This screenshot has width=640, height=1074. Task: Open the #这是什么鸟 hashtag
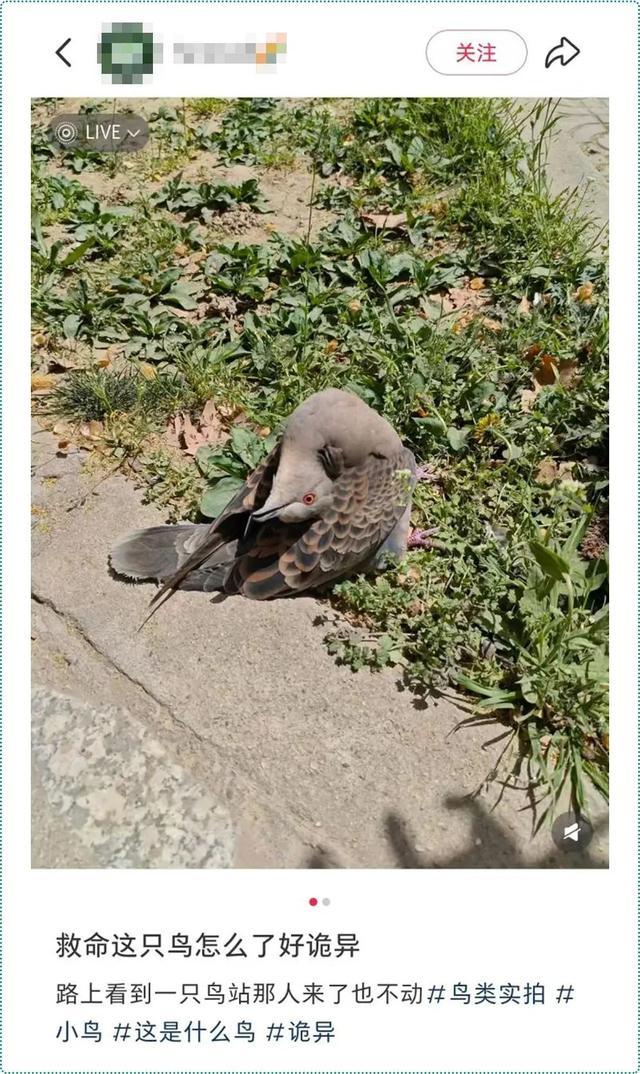[184, 1032]
